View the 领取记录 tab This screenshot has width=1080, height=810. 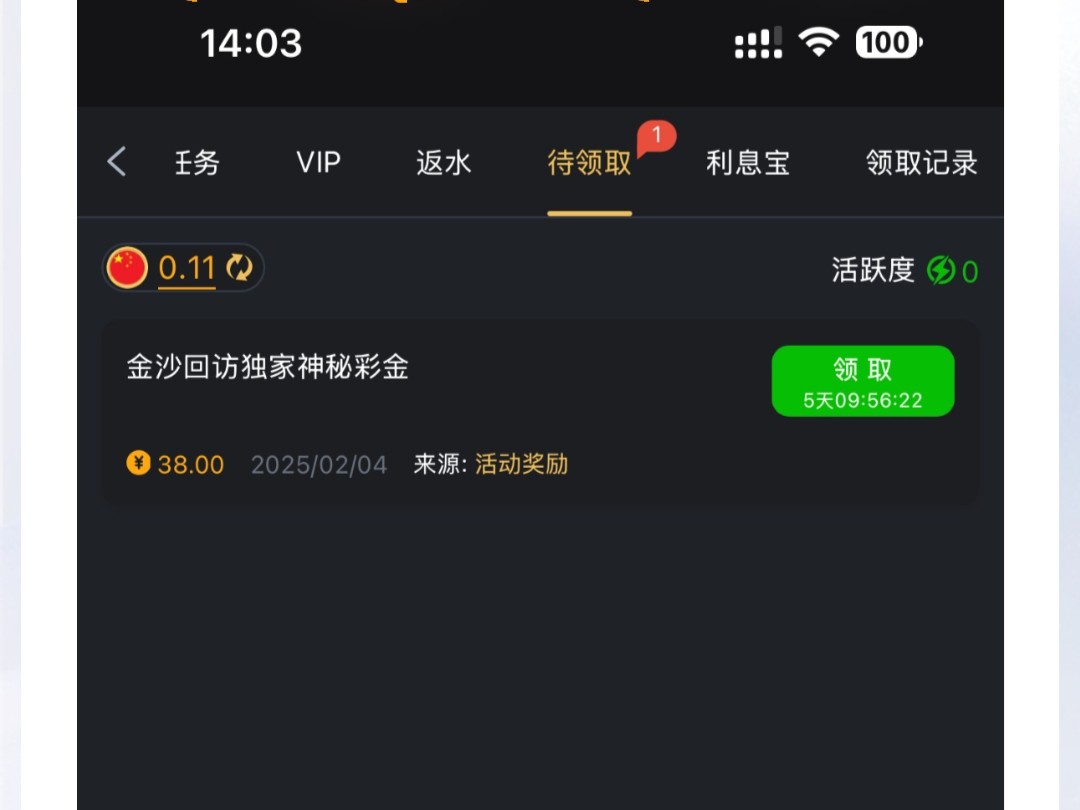(x=921, y=162)
